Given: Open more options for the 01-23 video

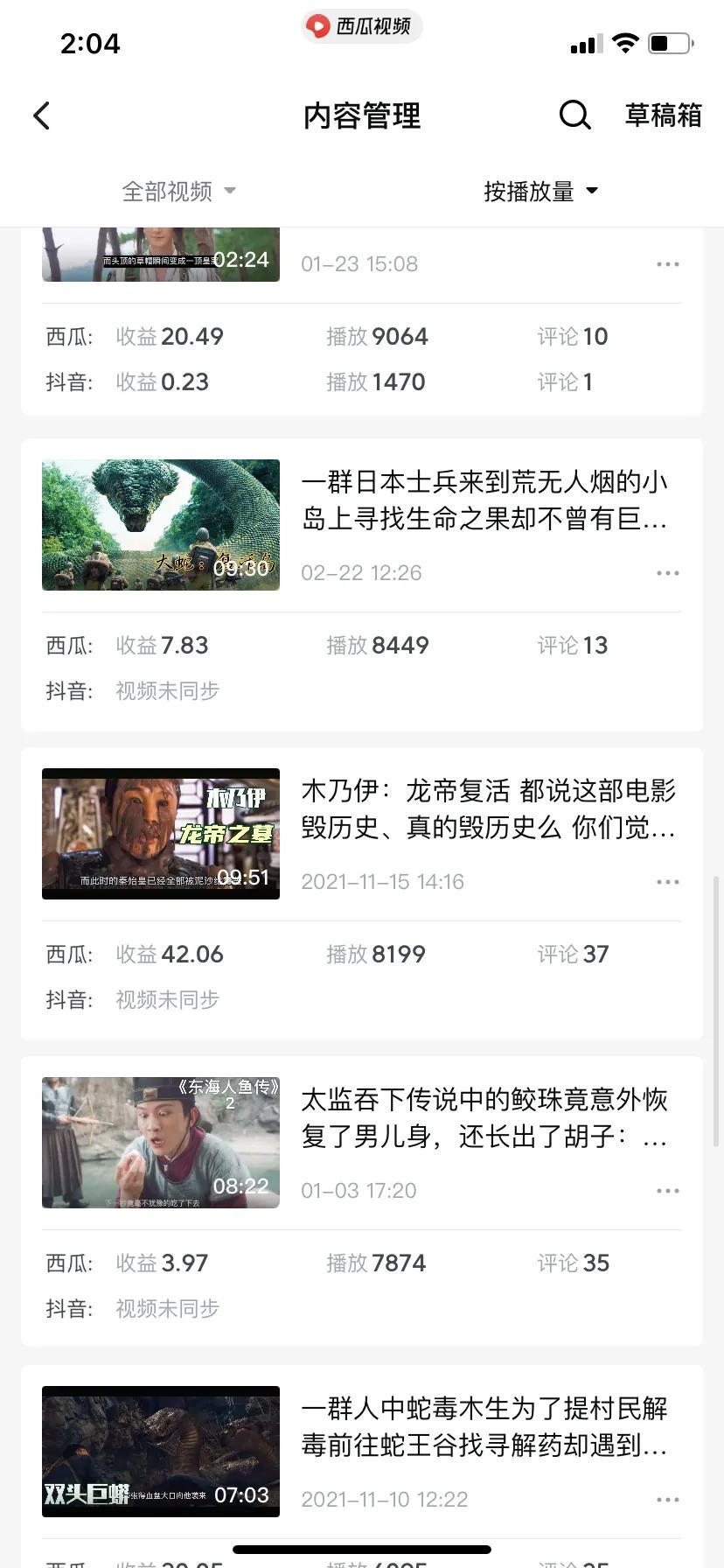Looking at the screenshot, I should (x=667, y=263).
